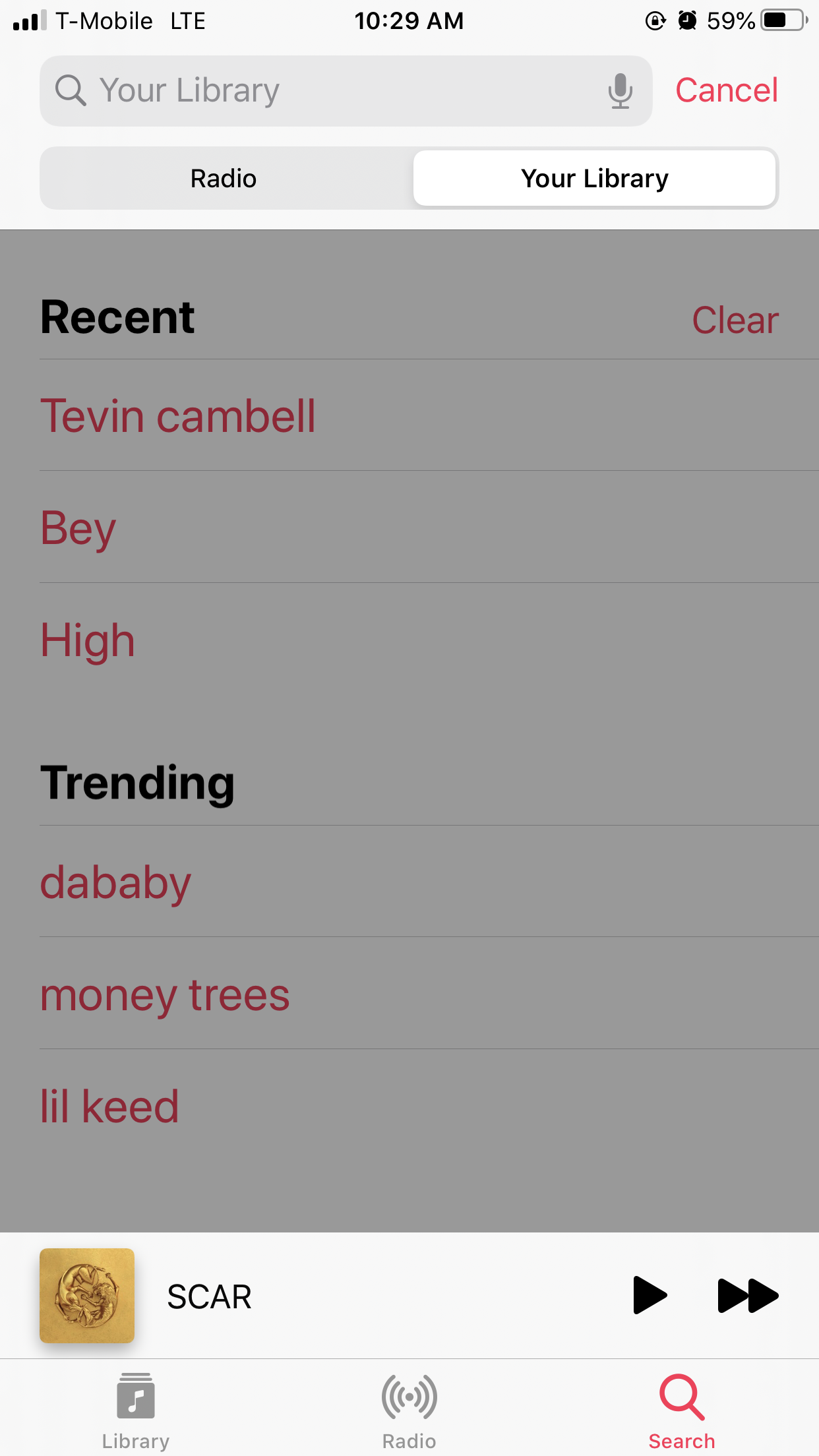Select the Your Library segment
The image size is (819, 1456).
pyautogui.click(x=594, y=178)
